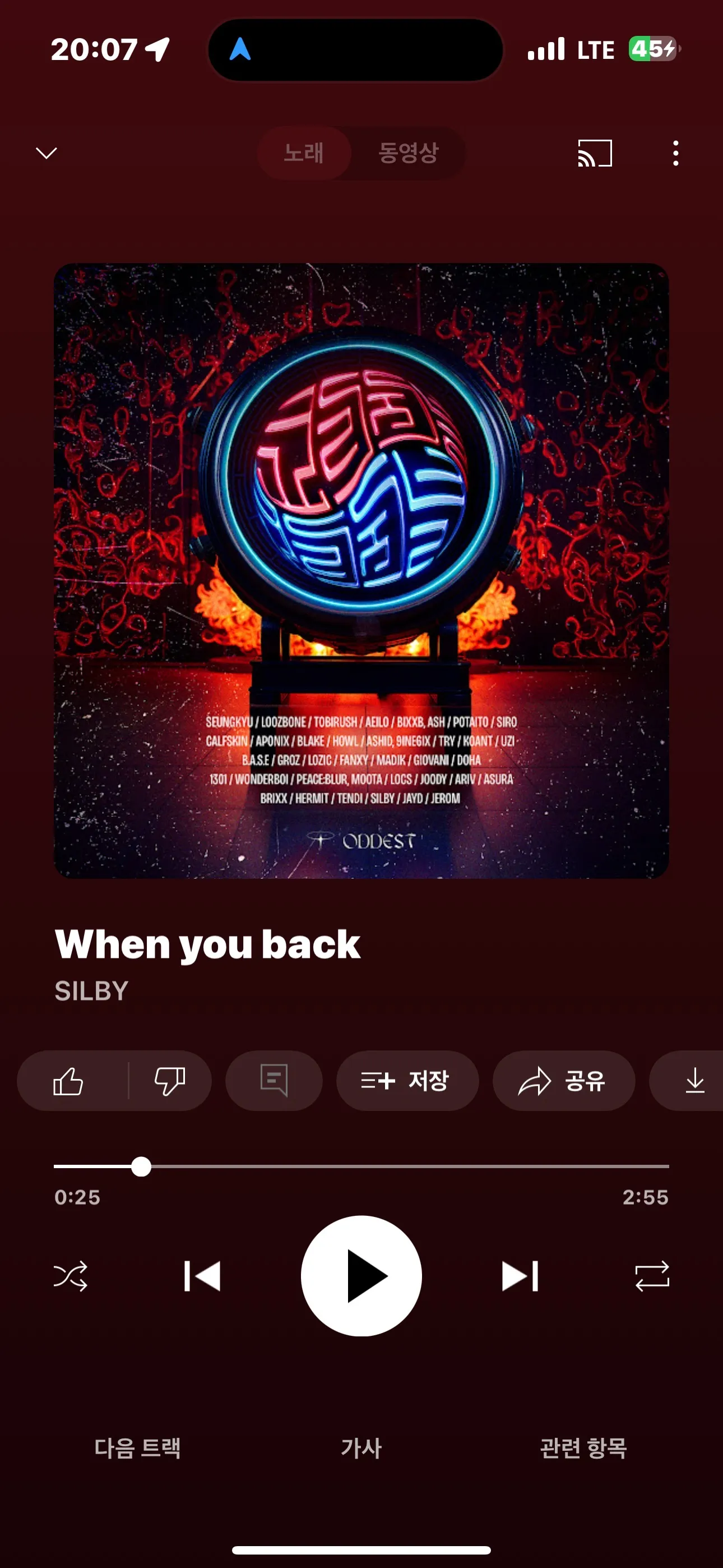The width and height of the screenshot is (723, 1568).
Task: Dislike the current song
Action: [x=170, y=1081]
